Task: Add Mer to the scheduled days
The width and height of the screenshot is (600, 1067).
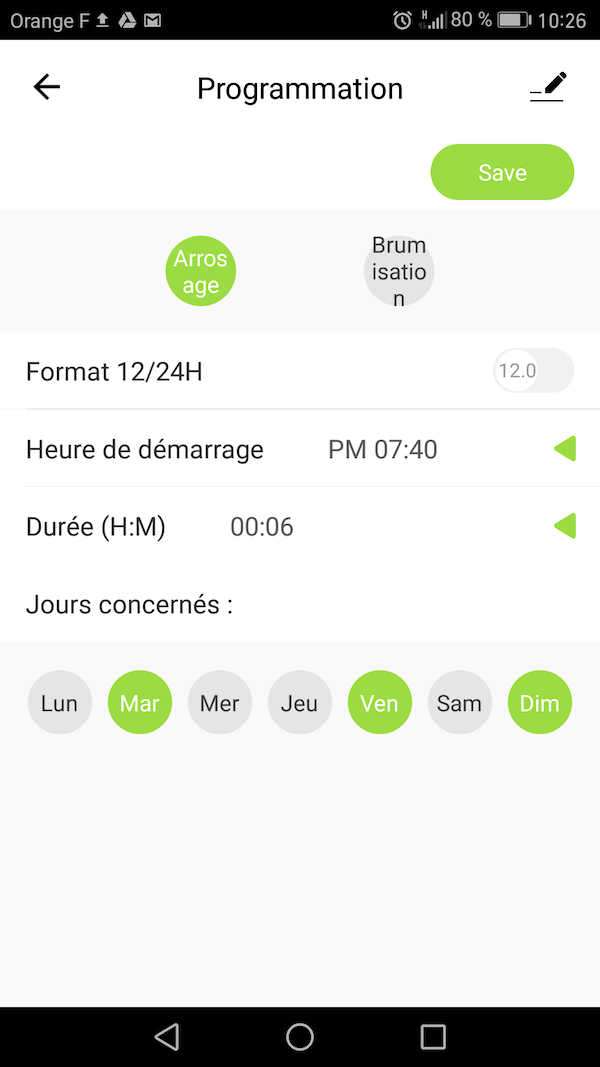Action: pos(220,703)
